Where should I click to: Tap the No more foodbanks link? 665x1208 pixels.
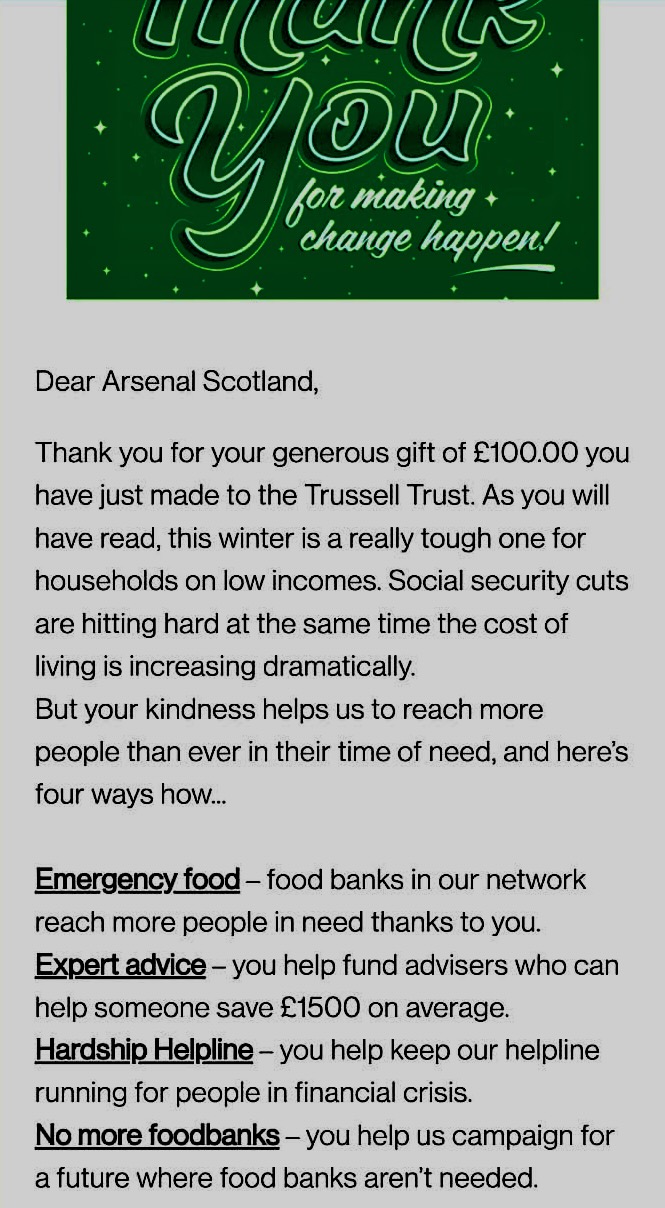point(157,1136)
